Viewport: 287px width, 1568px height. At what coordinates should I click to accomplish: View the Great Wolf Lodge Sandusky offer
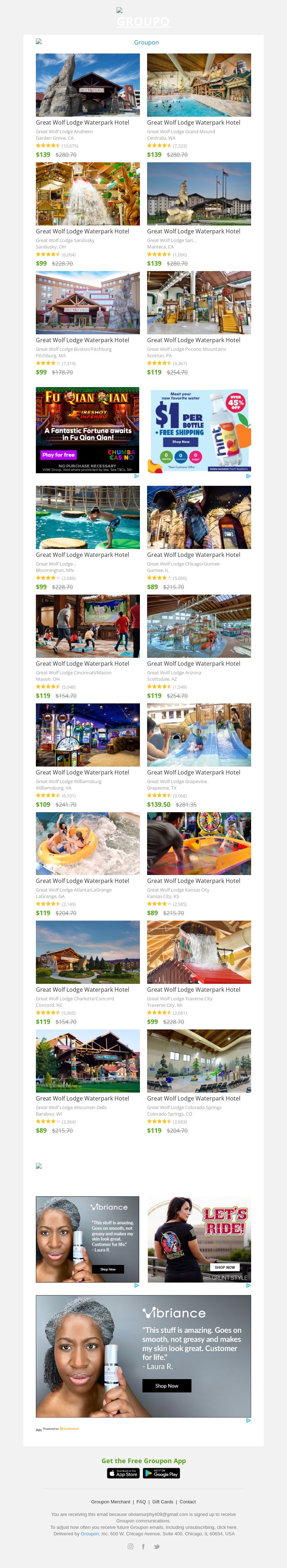88,194
